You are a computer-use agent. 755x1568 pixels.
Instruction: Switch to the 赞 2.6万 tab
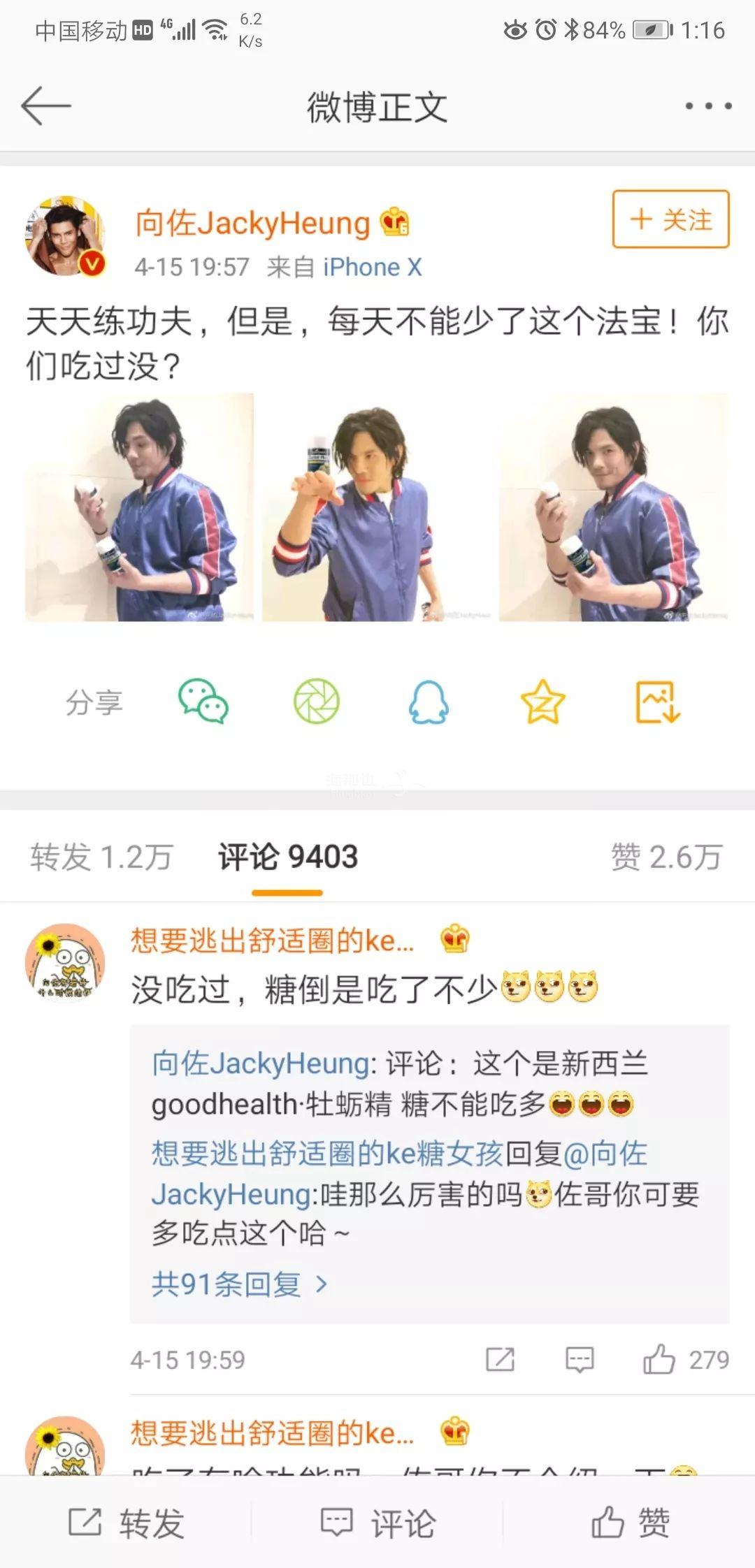point(666,857)
